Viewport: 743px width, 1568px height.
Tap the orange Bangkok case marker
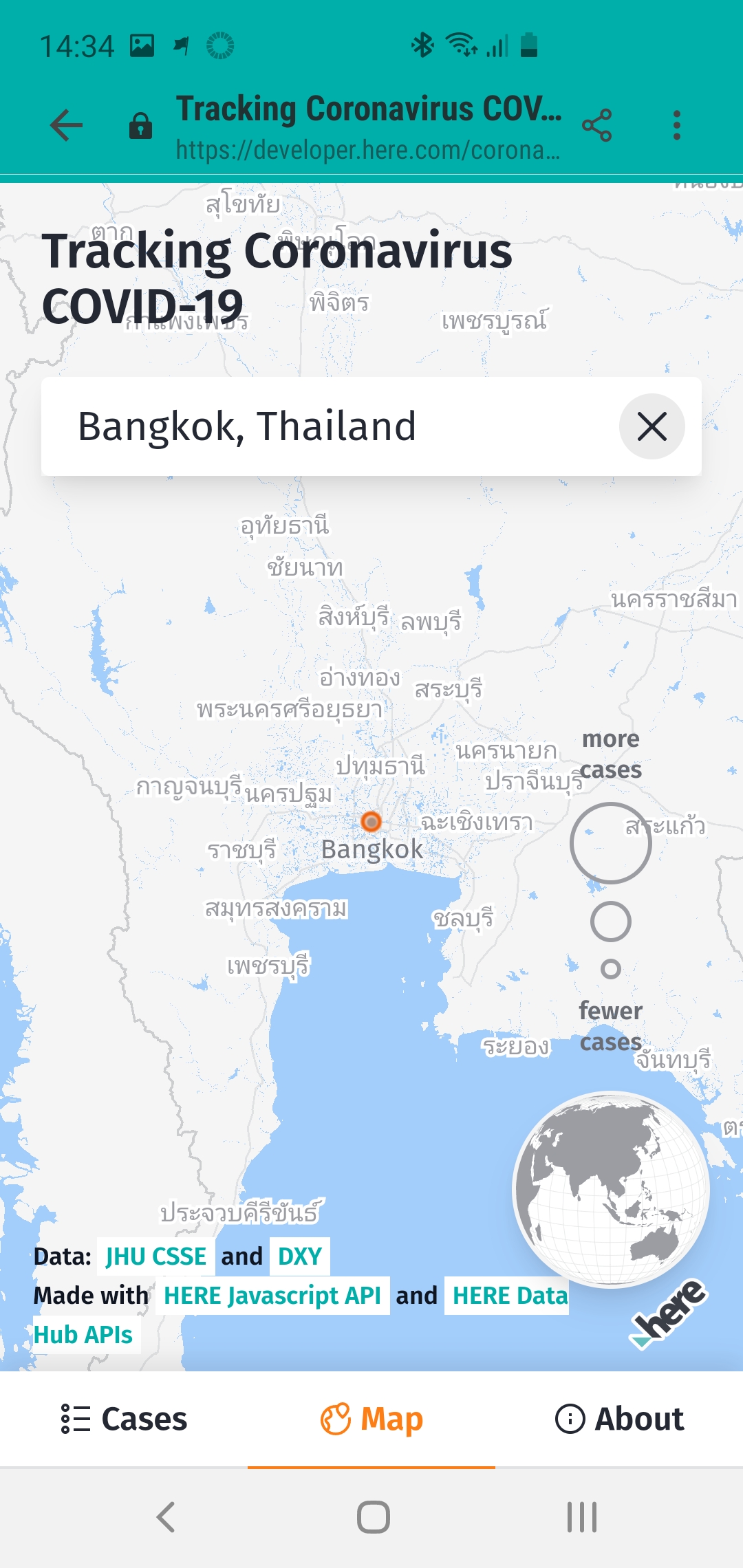pos(371,821)
